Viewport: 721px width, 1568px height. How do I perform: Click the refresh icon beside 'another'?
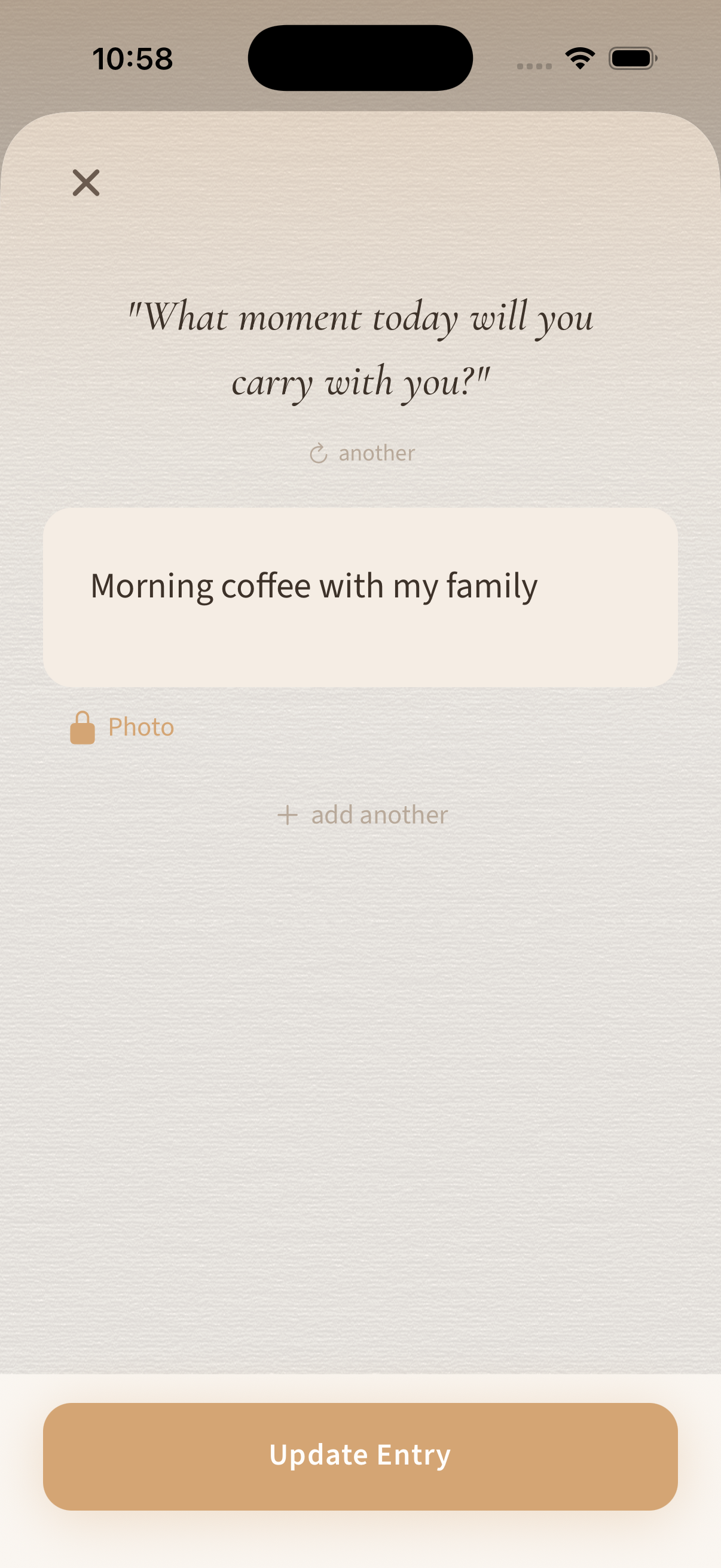coord(319,453)
